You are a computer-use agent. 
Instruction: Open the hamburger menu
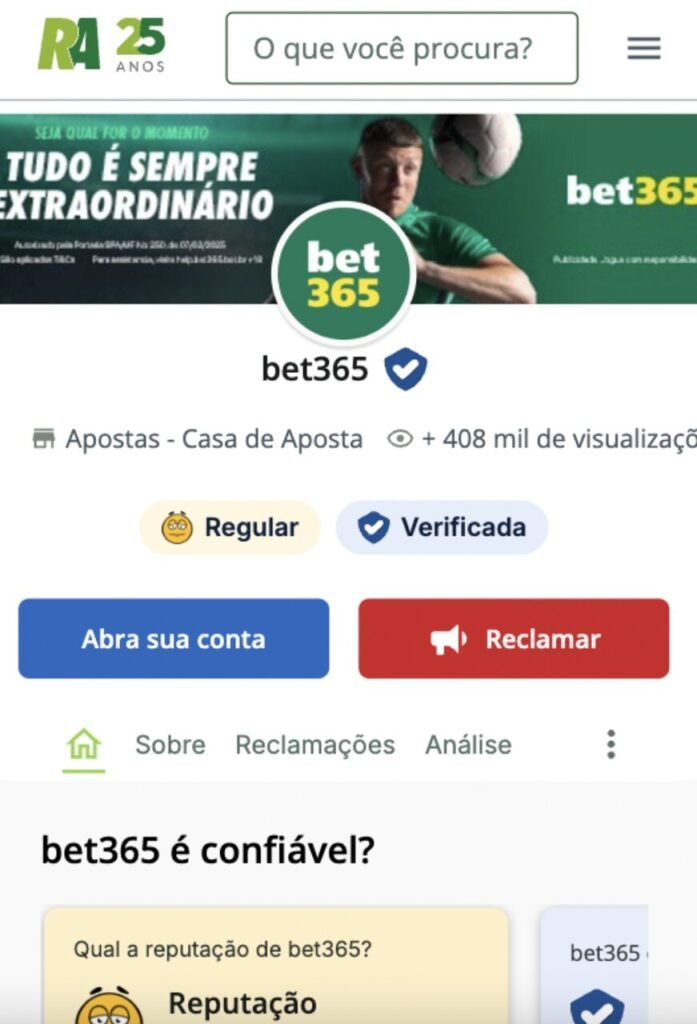pos(644,48)
